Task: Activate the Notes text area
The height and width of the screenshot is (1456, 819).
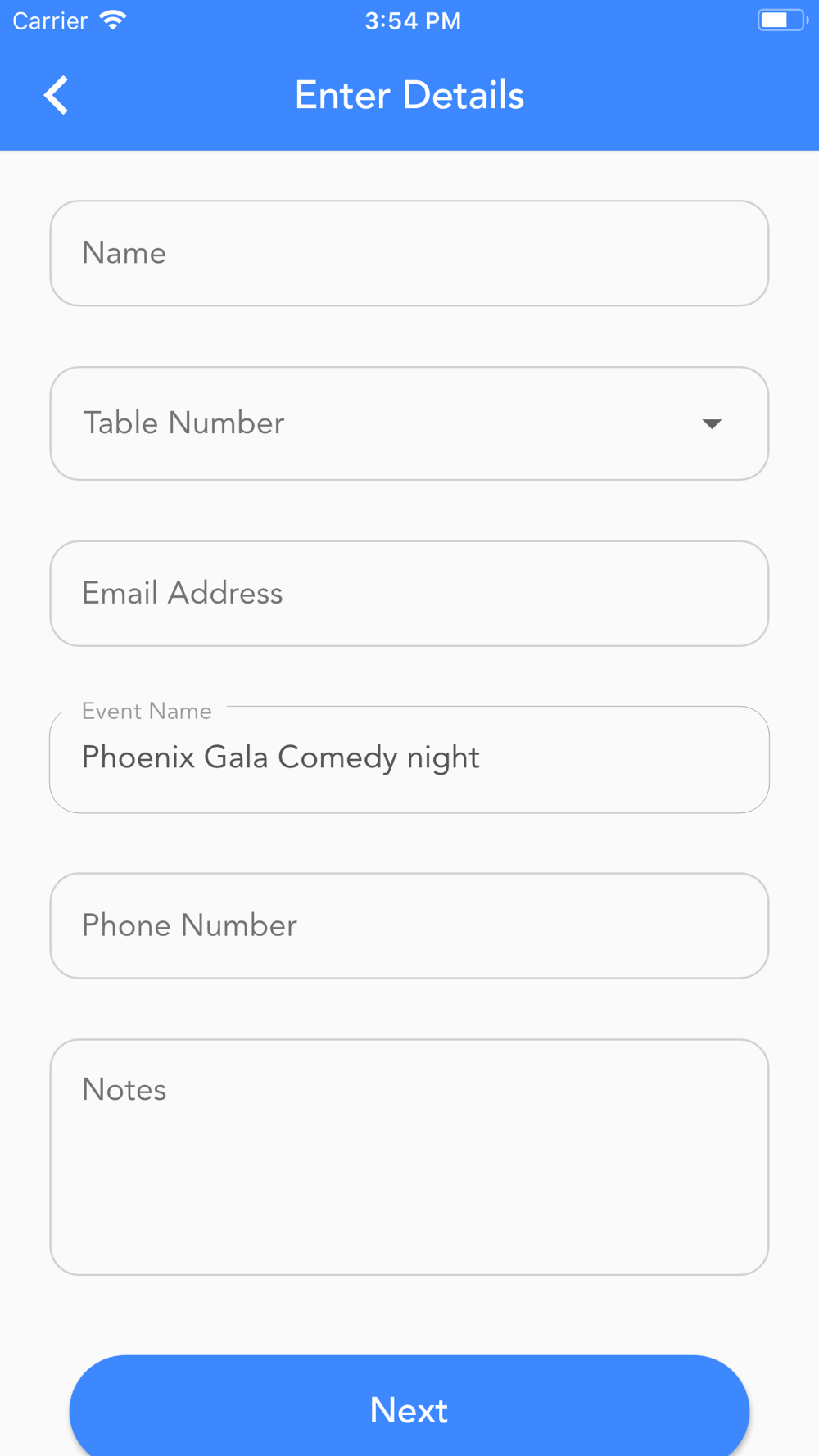Action: (x=409, y=1156)
